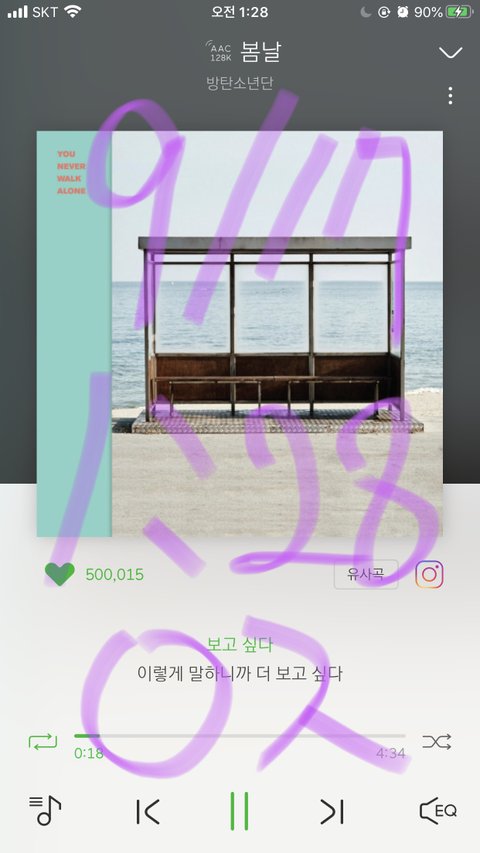This screenshot has width=480, height=853.
Task: Share the song to Instagram
Action: point(429,574)
